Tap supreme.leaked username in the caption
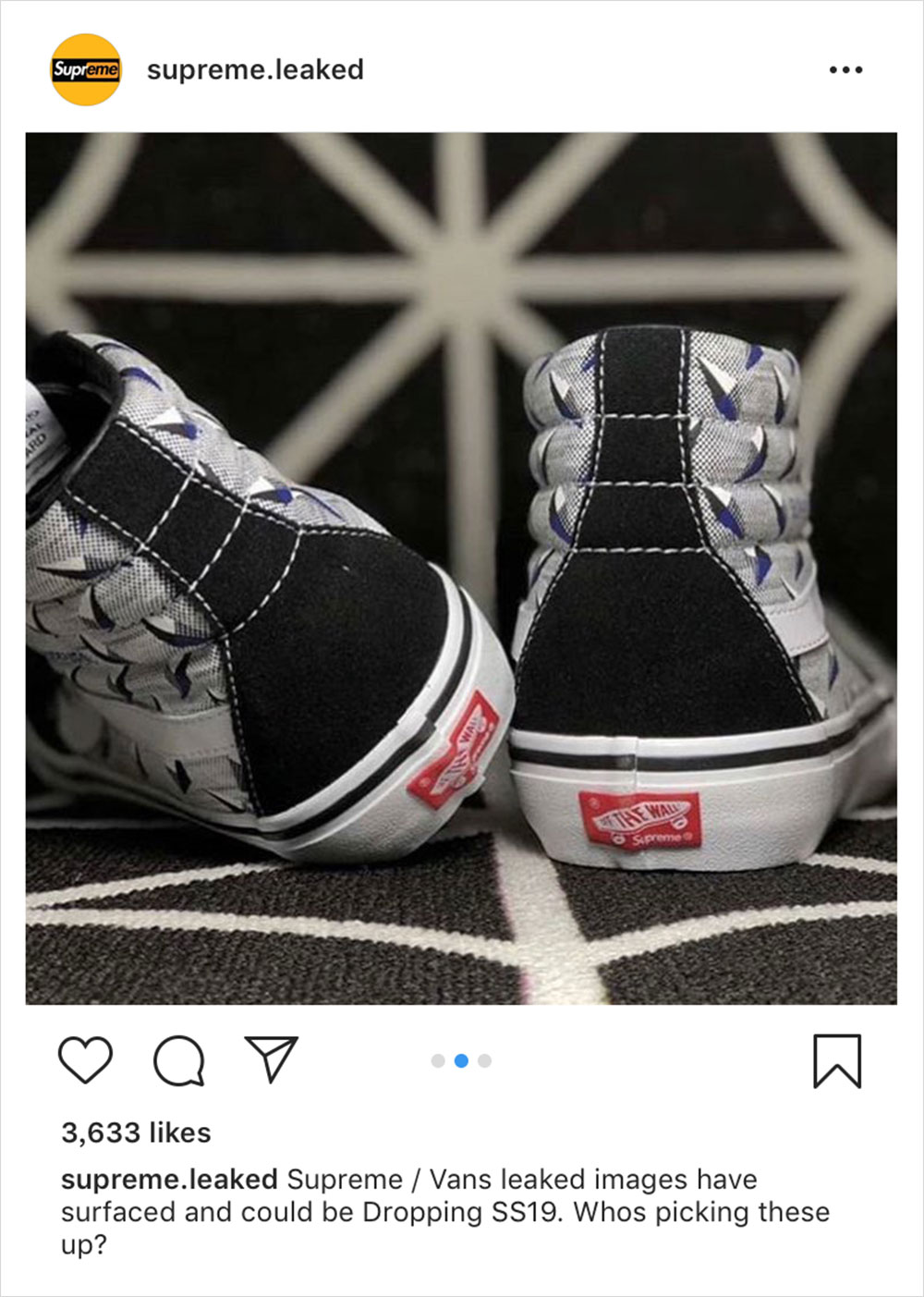The image size is (924, 1297). coord(169,1180)
